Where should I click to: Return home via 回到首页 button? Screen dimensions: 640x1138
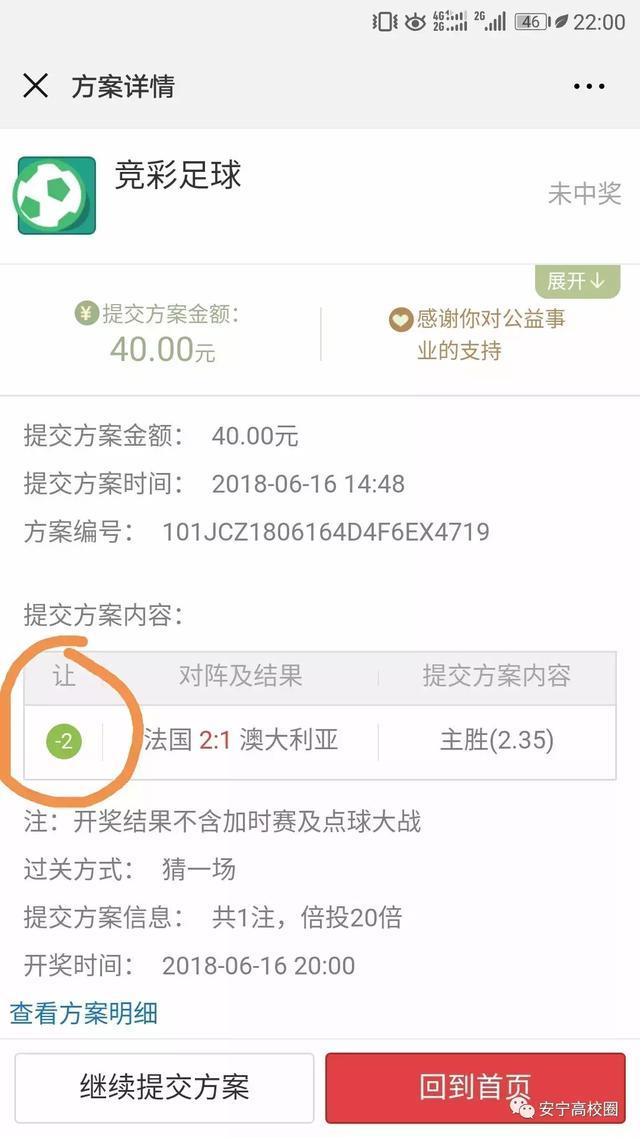pyautogui.click(x=475, y=1087)
